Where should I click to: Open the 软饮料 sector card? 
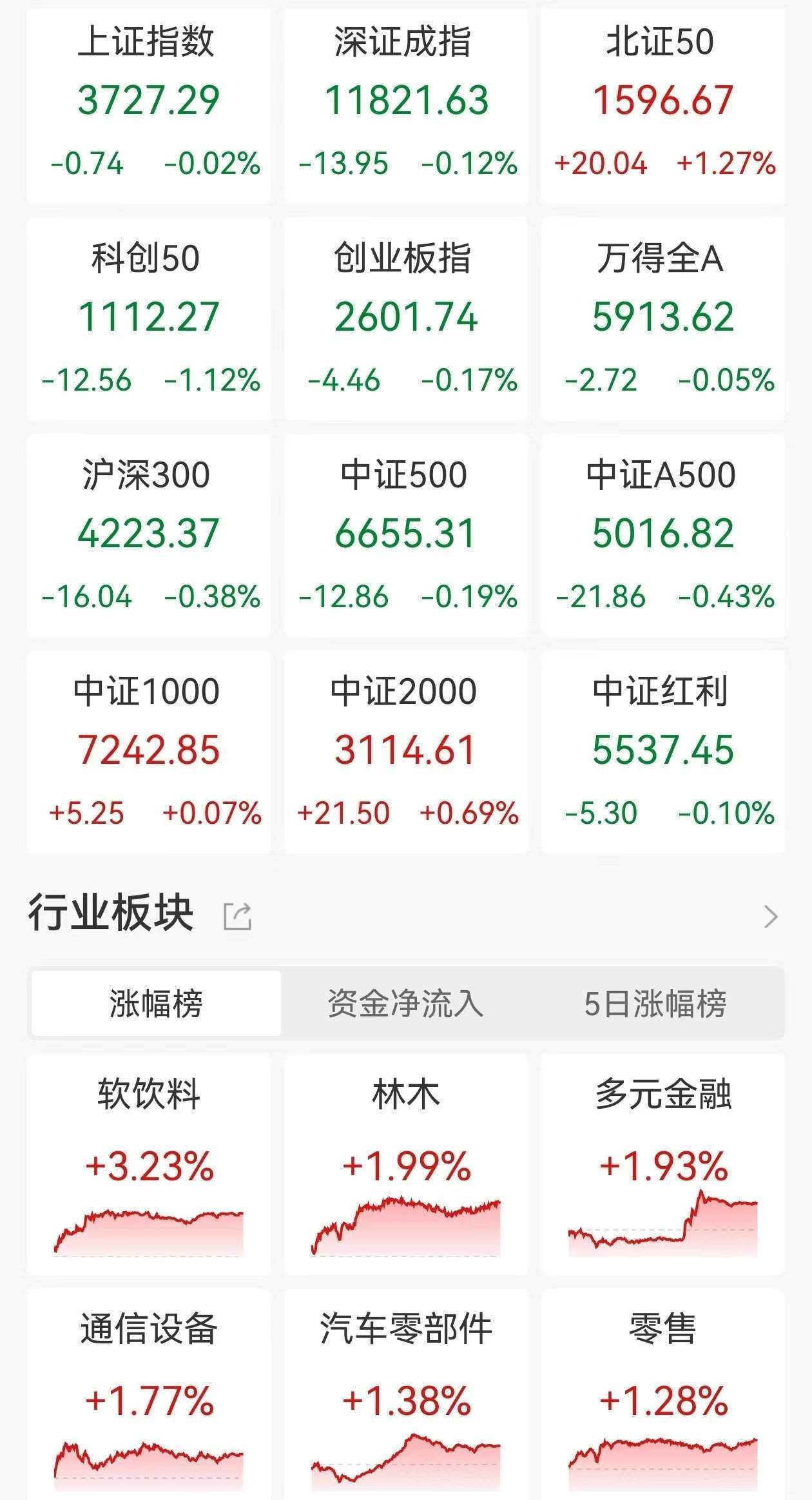tap(149, 1164)
